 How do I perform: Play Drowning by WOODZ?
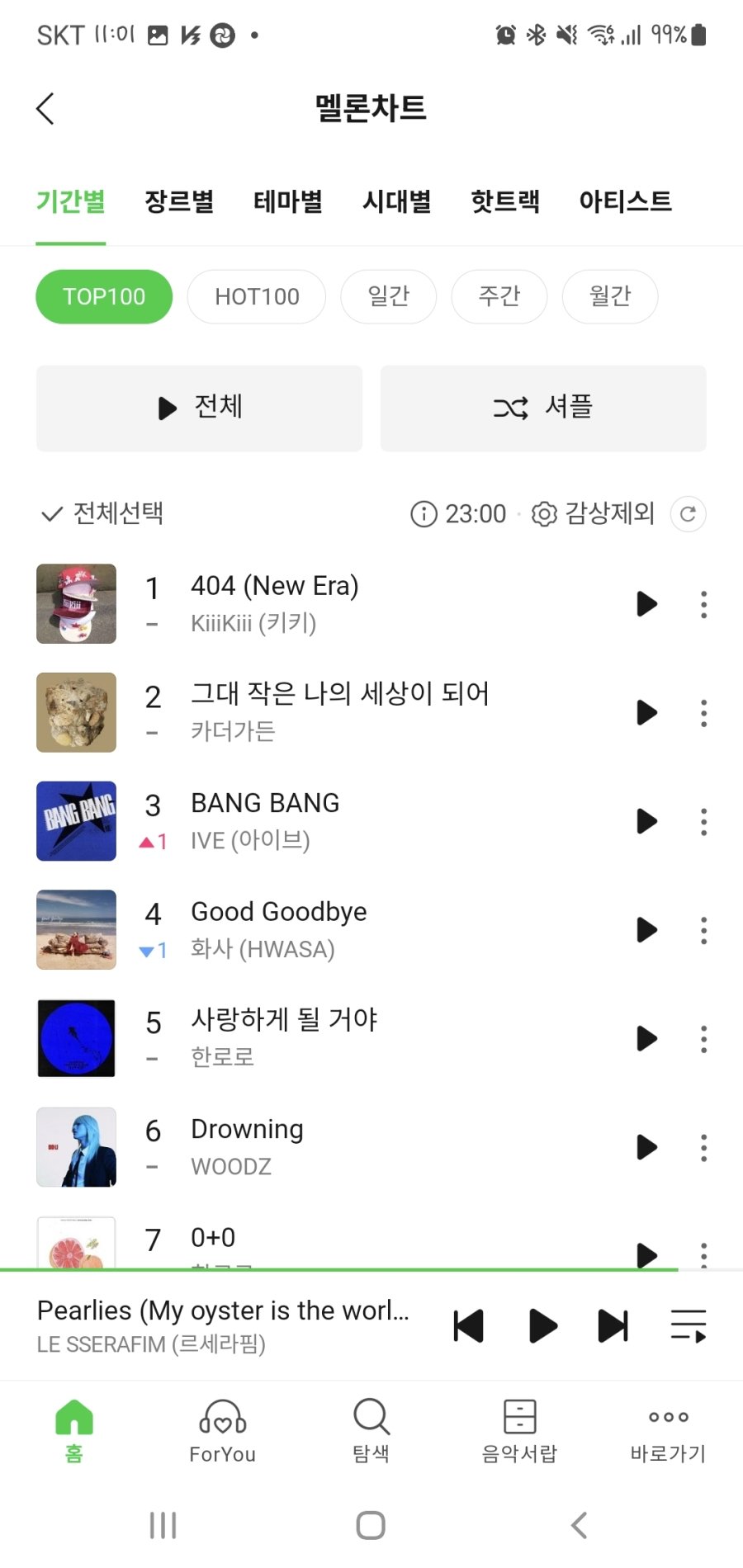coord(646,1147)
